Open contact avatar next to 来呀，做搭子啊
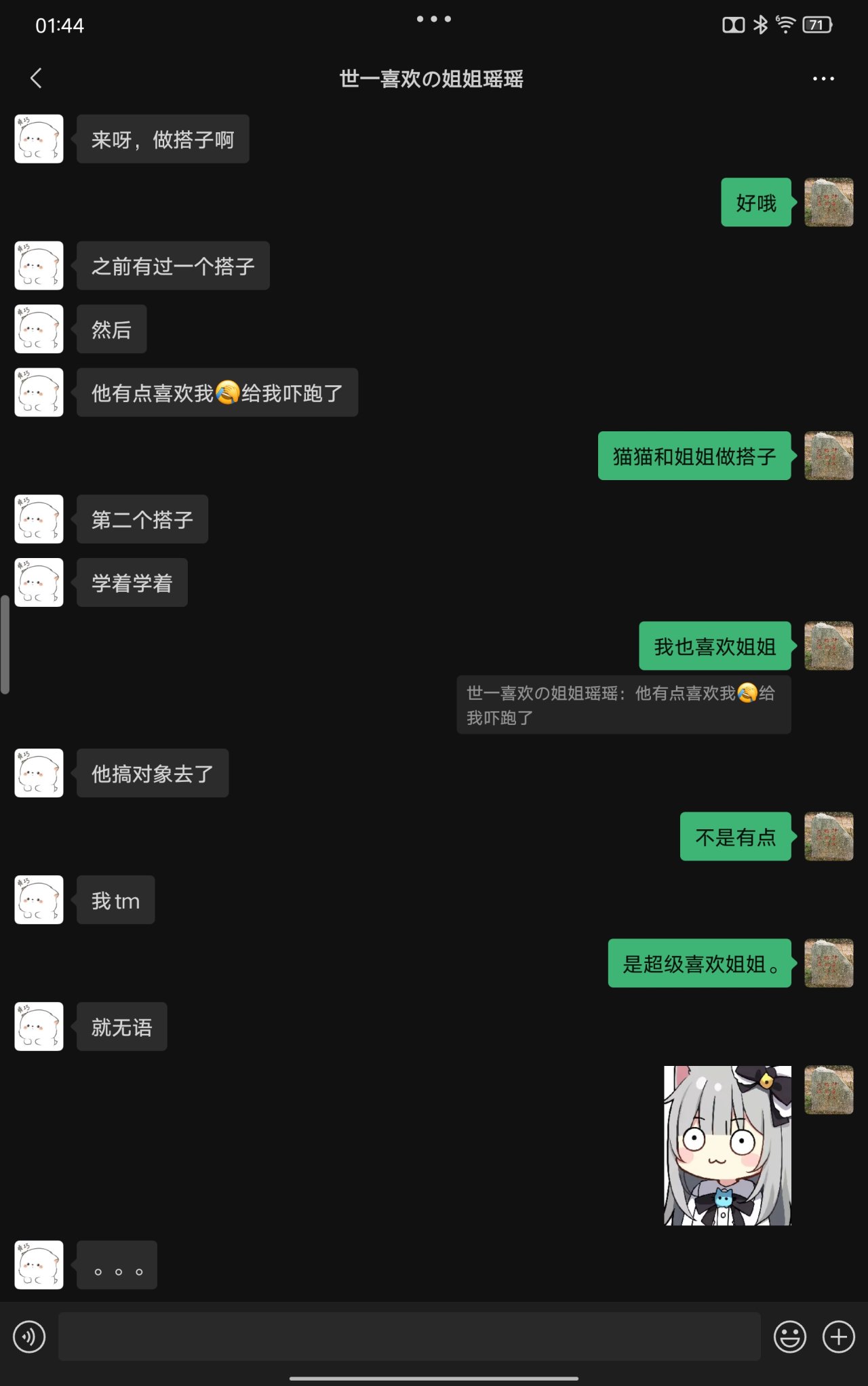868x1386 pixels. (x=39, y=139)
